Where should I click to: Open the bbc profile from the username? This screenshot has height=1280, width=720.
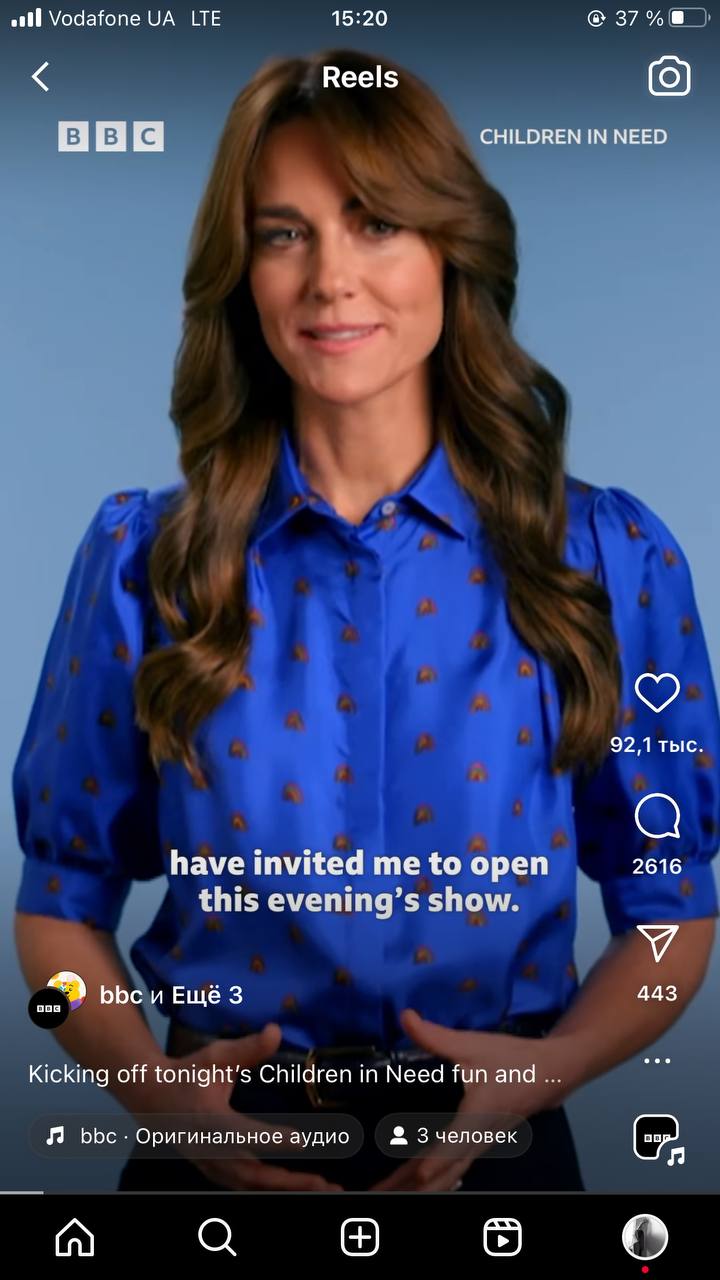coord(121,995)
